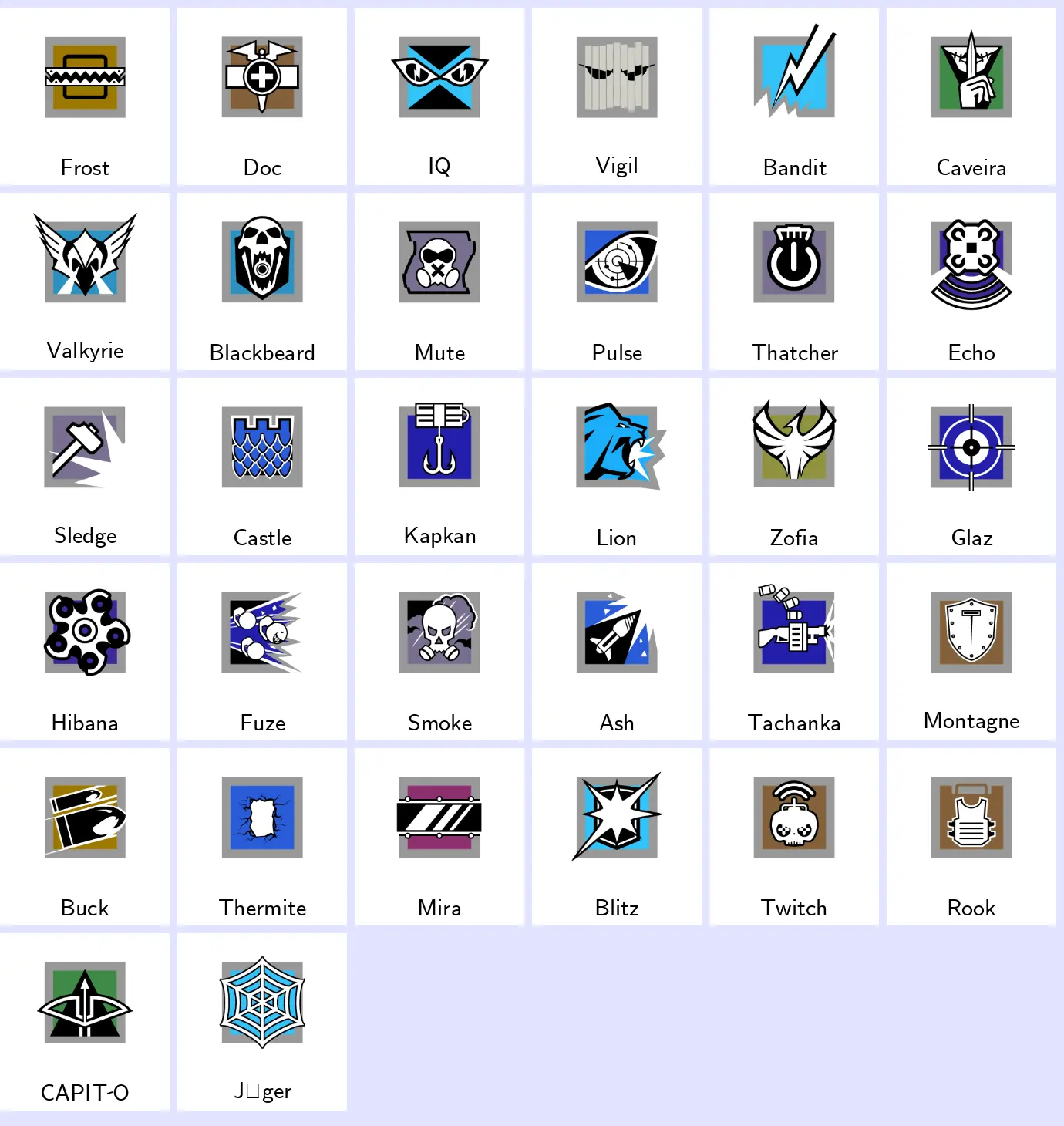Open Tachanka's operator card
The width and height of the screenshot is (1064, 1126).
(794, 652)
